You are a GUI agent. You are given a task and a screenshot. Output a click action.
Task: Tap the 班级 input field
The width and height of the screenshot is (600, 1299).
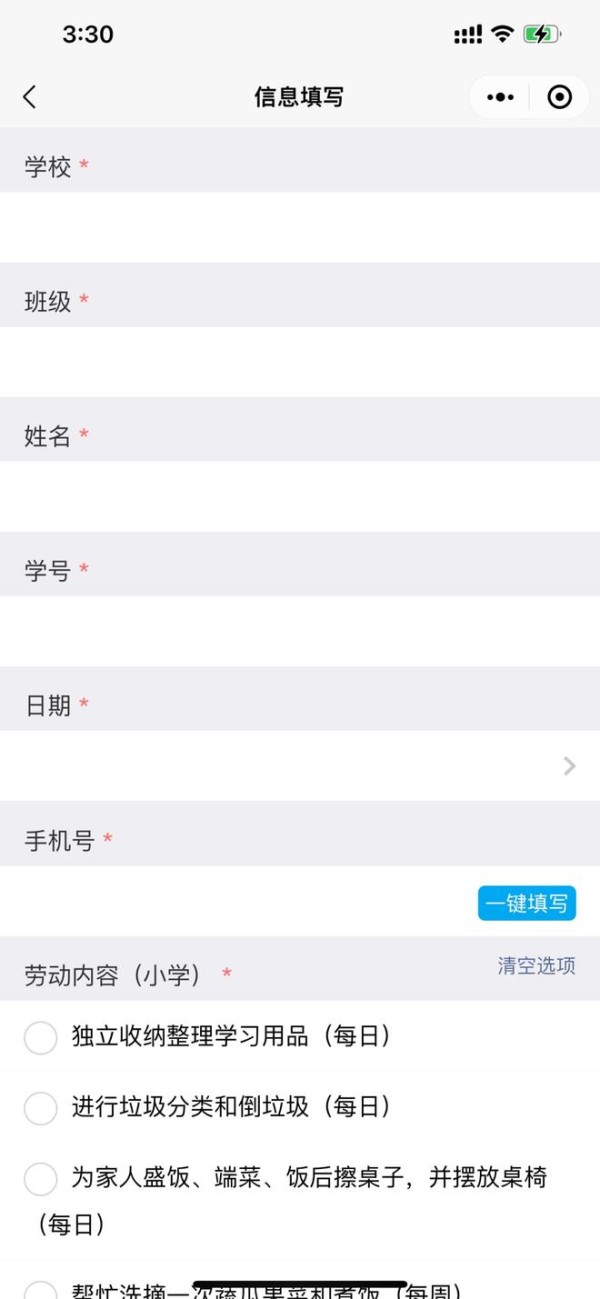(300, 361)
